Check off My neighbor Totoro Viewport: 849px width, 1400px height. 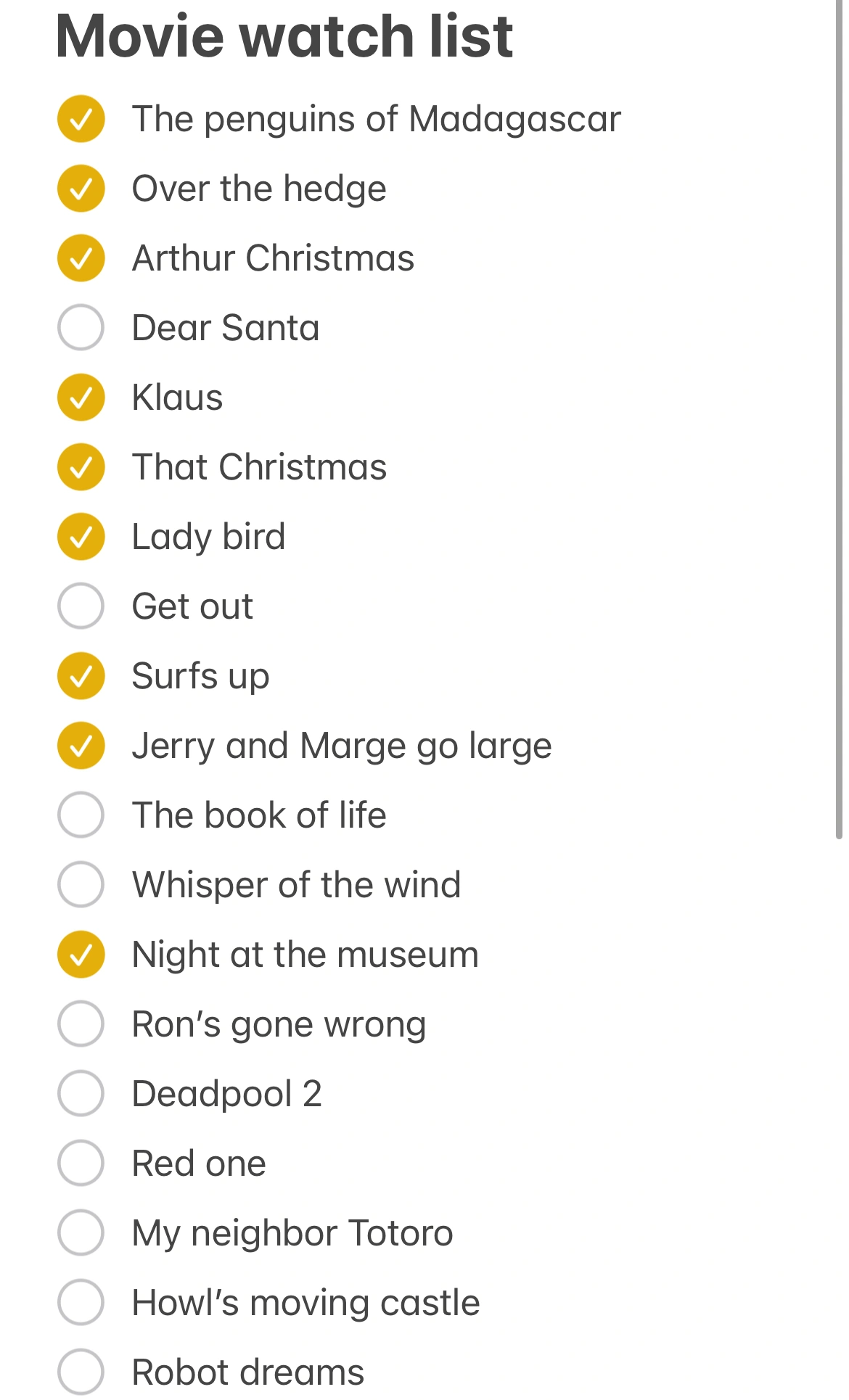coord(81,1233)
